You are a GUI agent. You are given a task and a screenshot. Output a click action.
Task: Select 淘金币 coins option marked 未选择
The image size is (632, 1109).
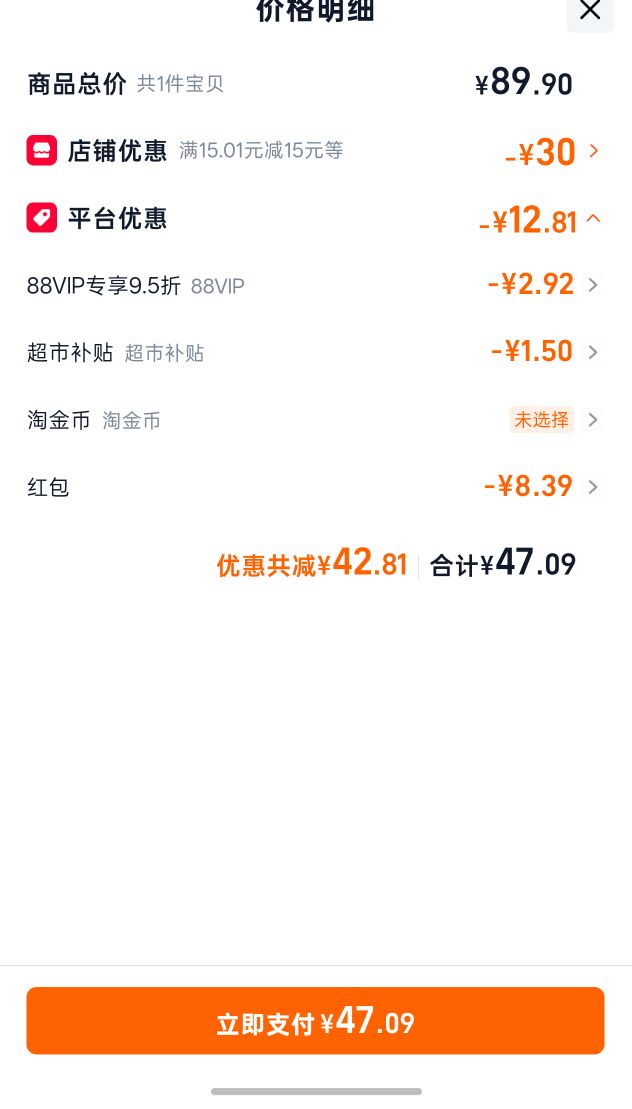point(315,420)
